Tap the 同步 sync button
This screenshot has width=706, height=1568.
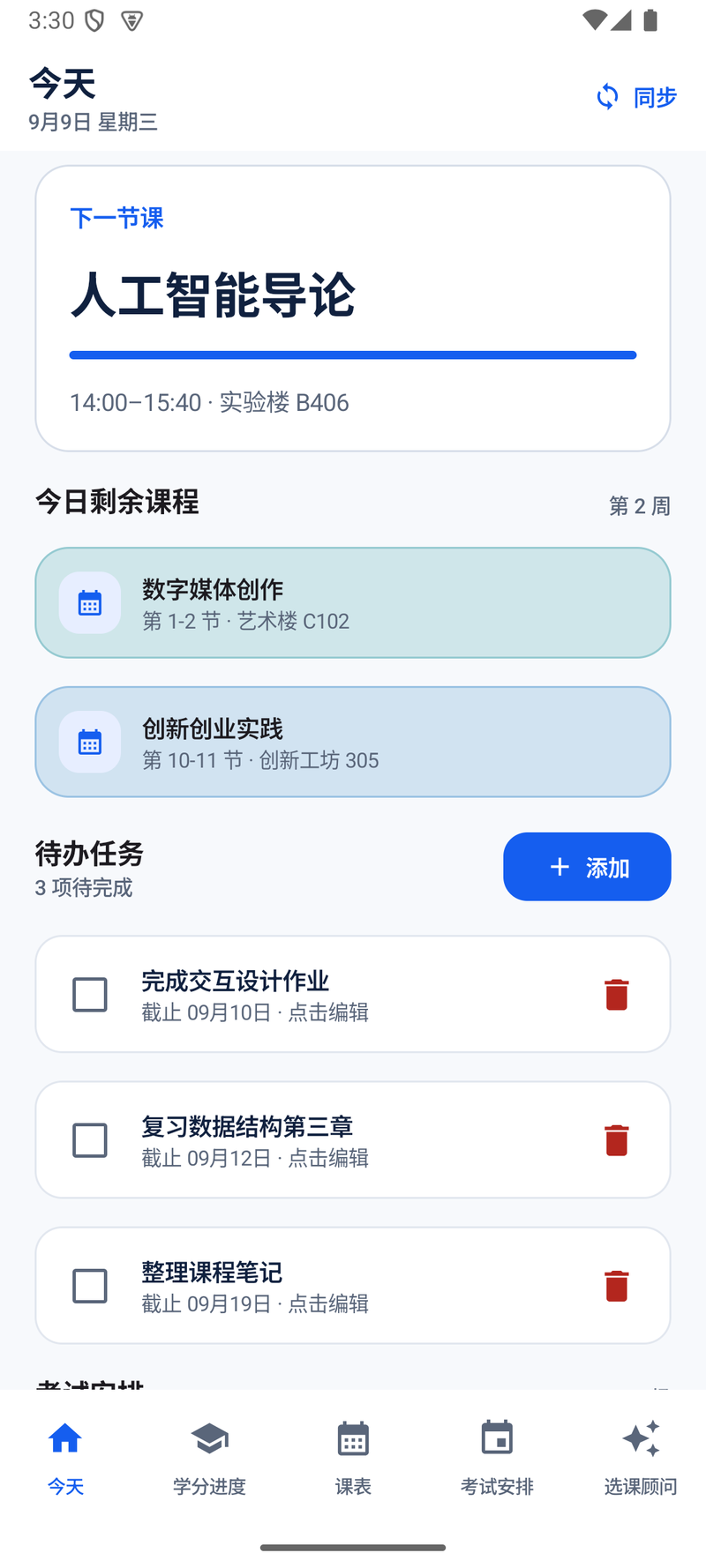point(636,97)
